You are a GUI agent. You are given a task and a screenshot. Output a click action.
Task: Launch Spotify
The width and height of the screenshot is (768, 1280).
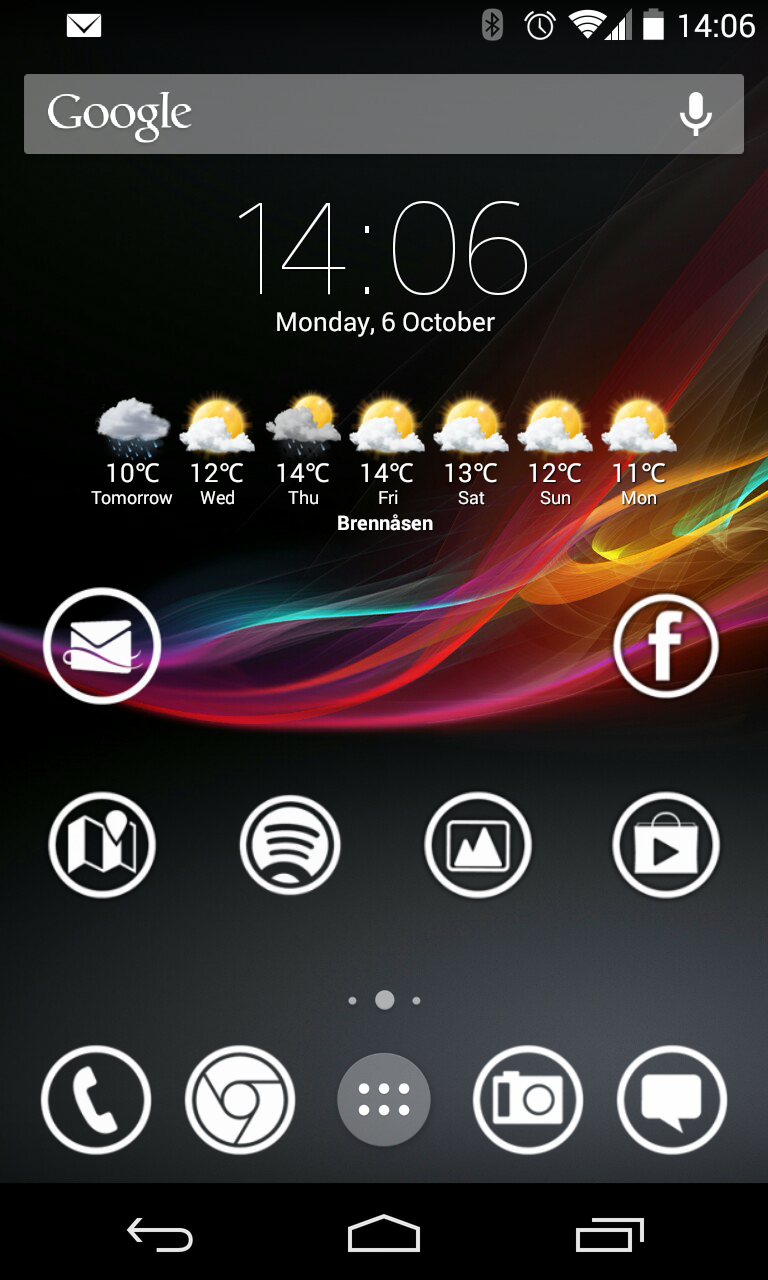point(290,845)
